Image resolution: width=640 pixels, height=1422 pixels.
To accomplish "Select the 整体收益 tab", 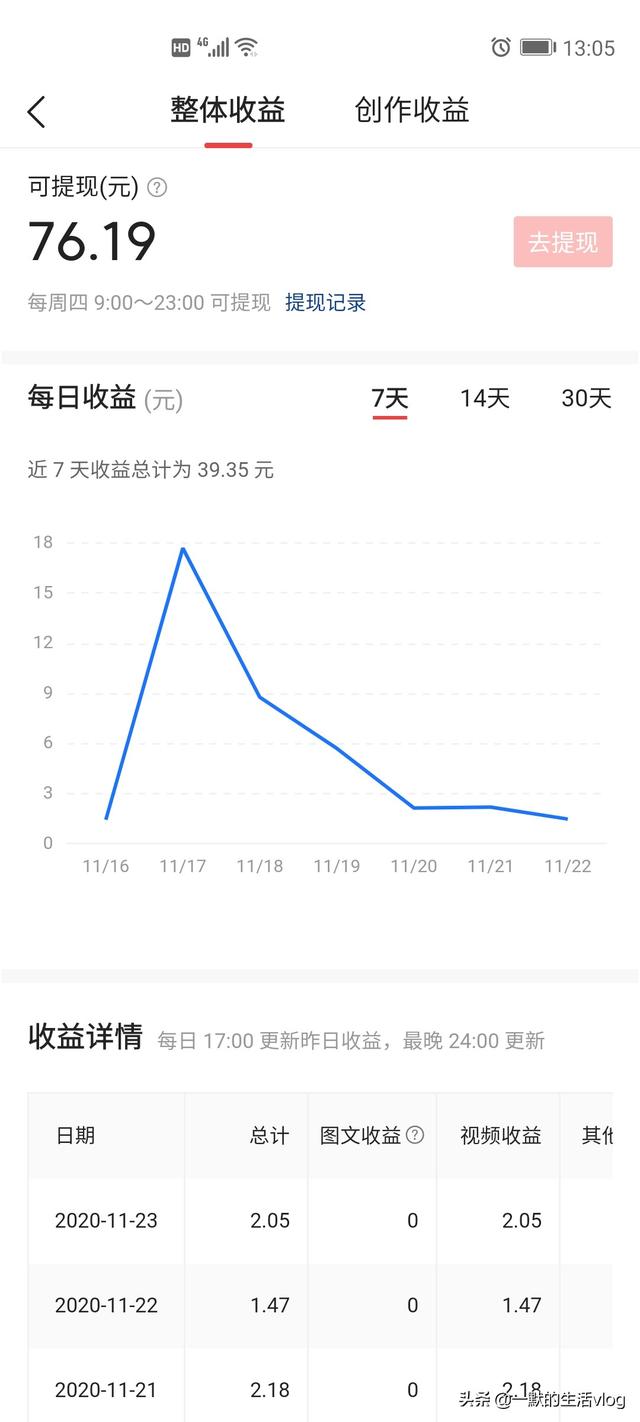I will pyautogui.click(x=228, y=110).
